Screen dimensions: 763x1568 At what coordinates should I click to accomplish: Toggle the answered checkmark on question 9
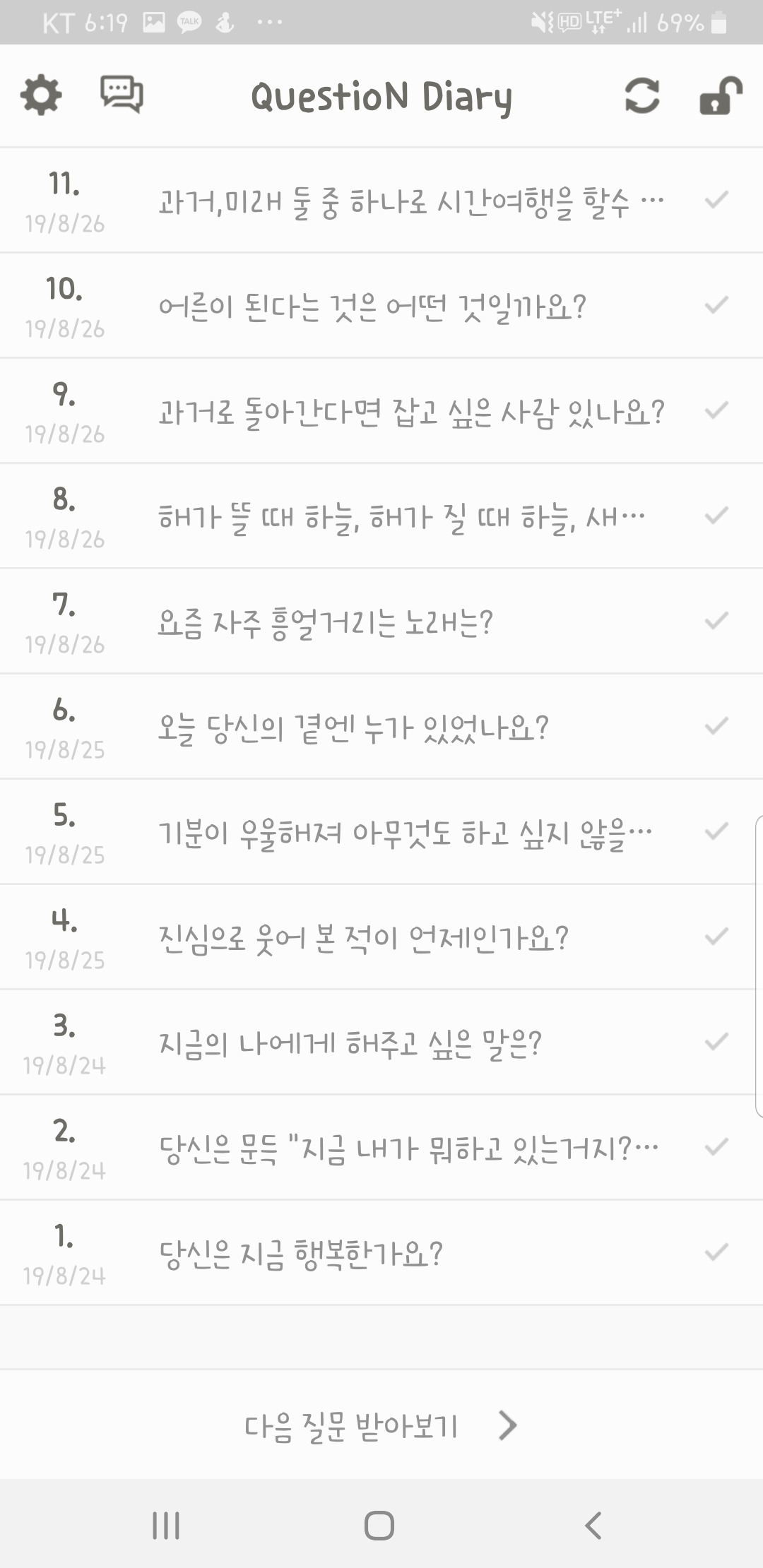pos(719,411)
